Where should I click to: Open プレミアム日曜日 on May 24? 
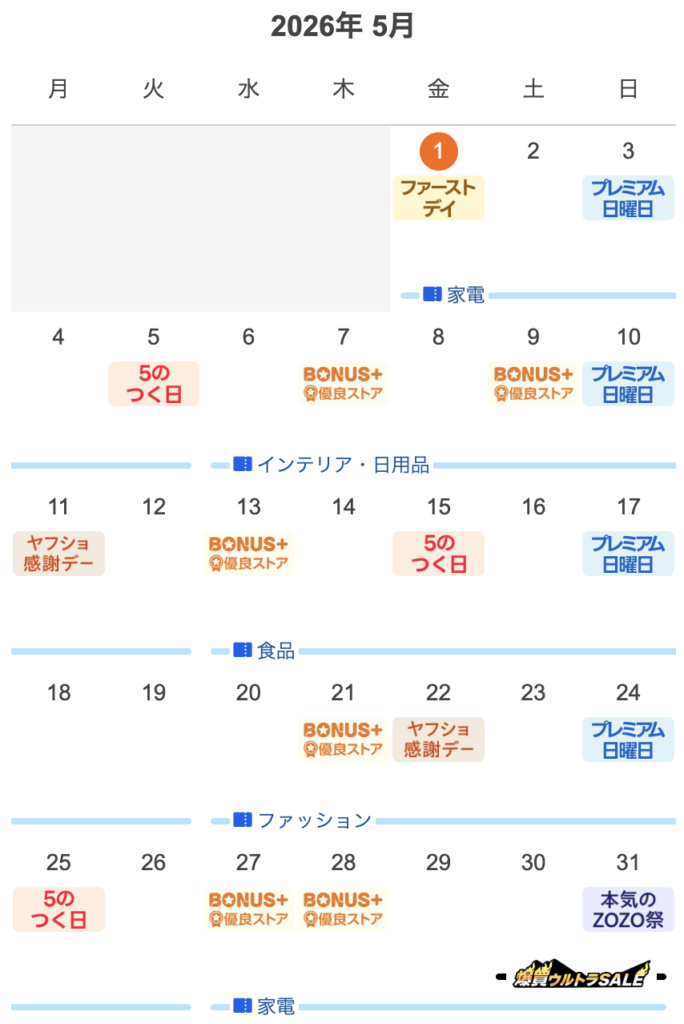point(628,739)
